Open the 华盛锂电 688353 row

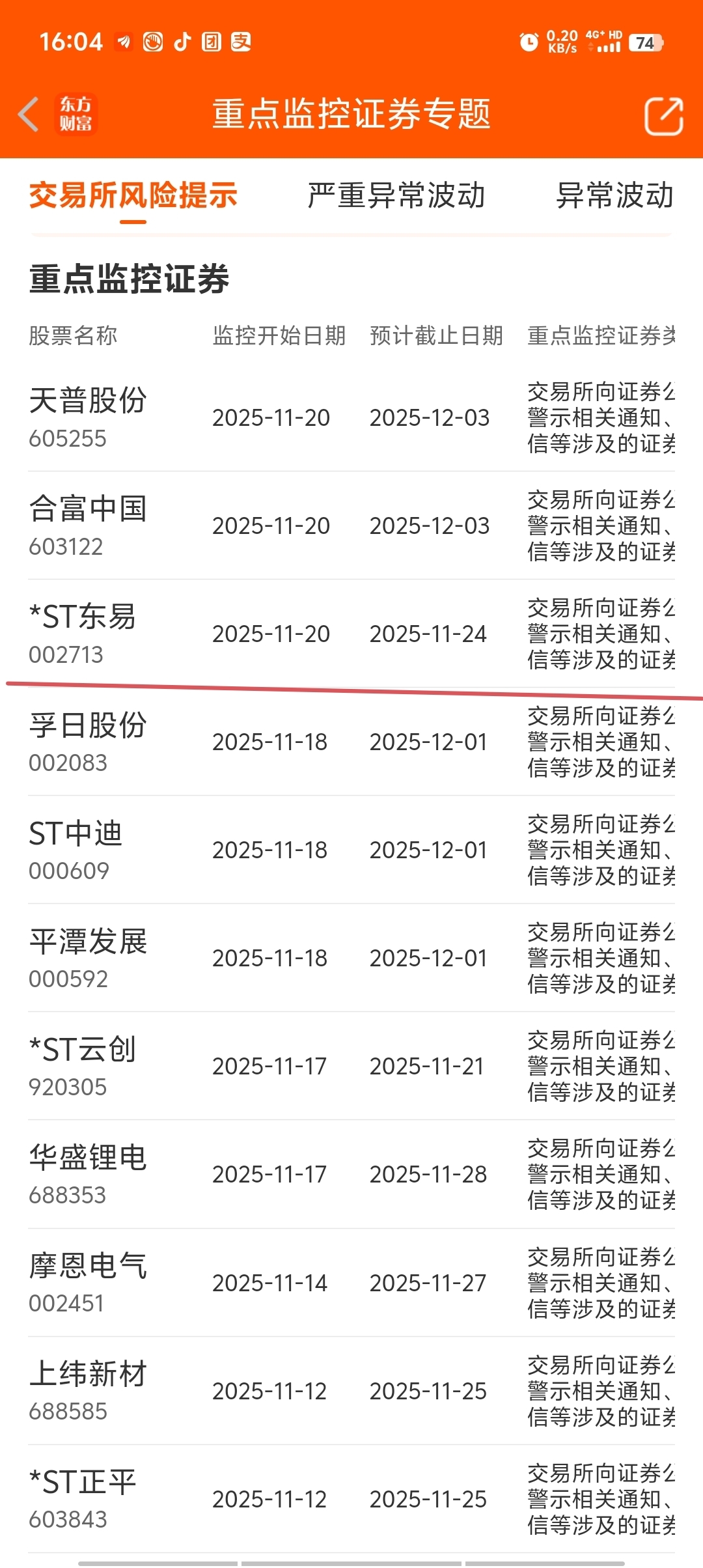[x=351, y=1174]
